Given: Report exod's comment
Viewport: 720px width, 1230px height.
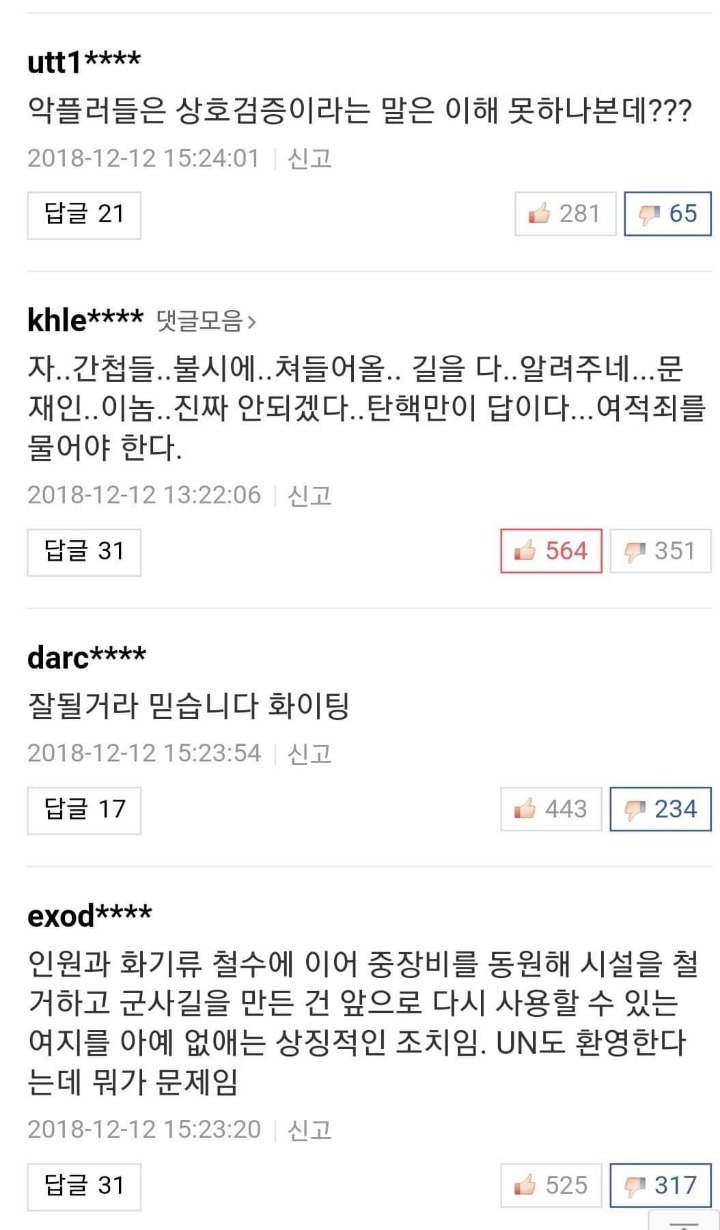Looking at the screenshot, I should (x=309, y=1130).
